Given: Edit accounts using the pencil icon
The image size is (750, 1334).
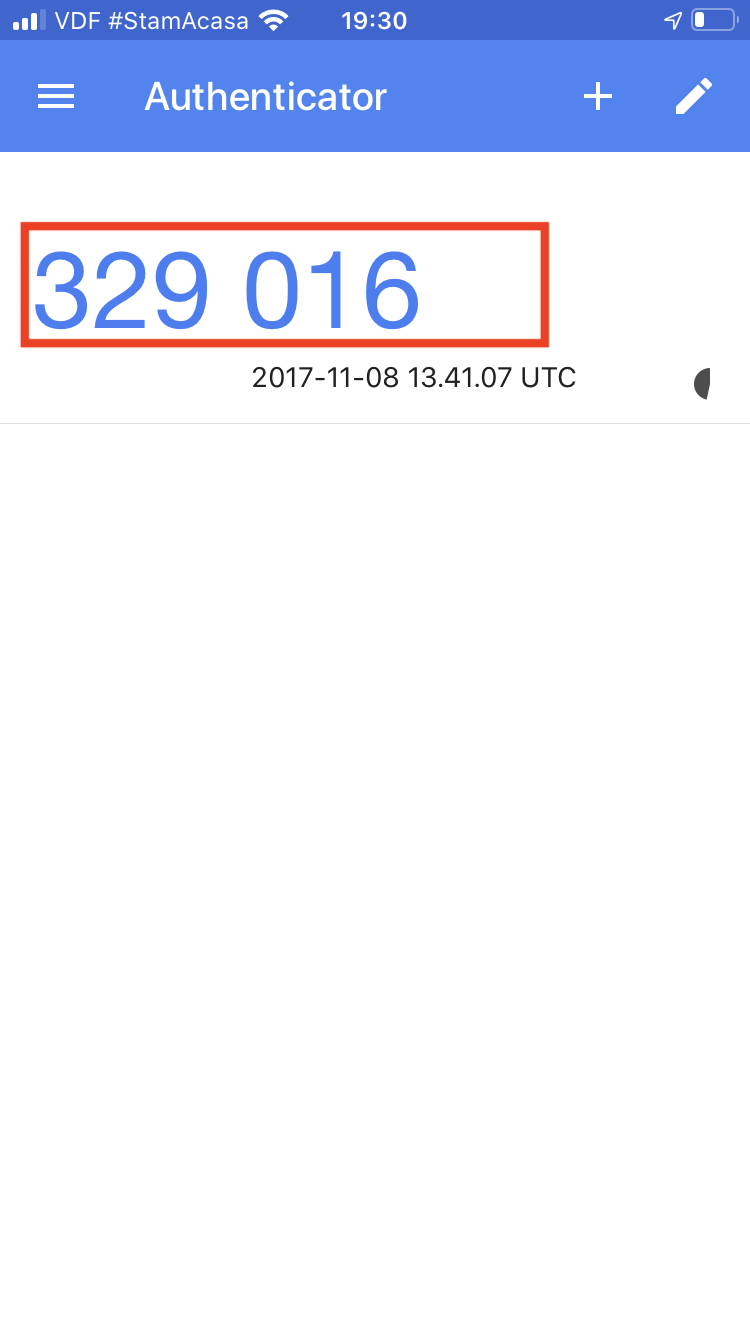Looking at the screenshot, I should coord(693,96).
